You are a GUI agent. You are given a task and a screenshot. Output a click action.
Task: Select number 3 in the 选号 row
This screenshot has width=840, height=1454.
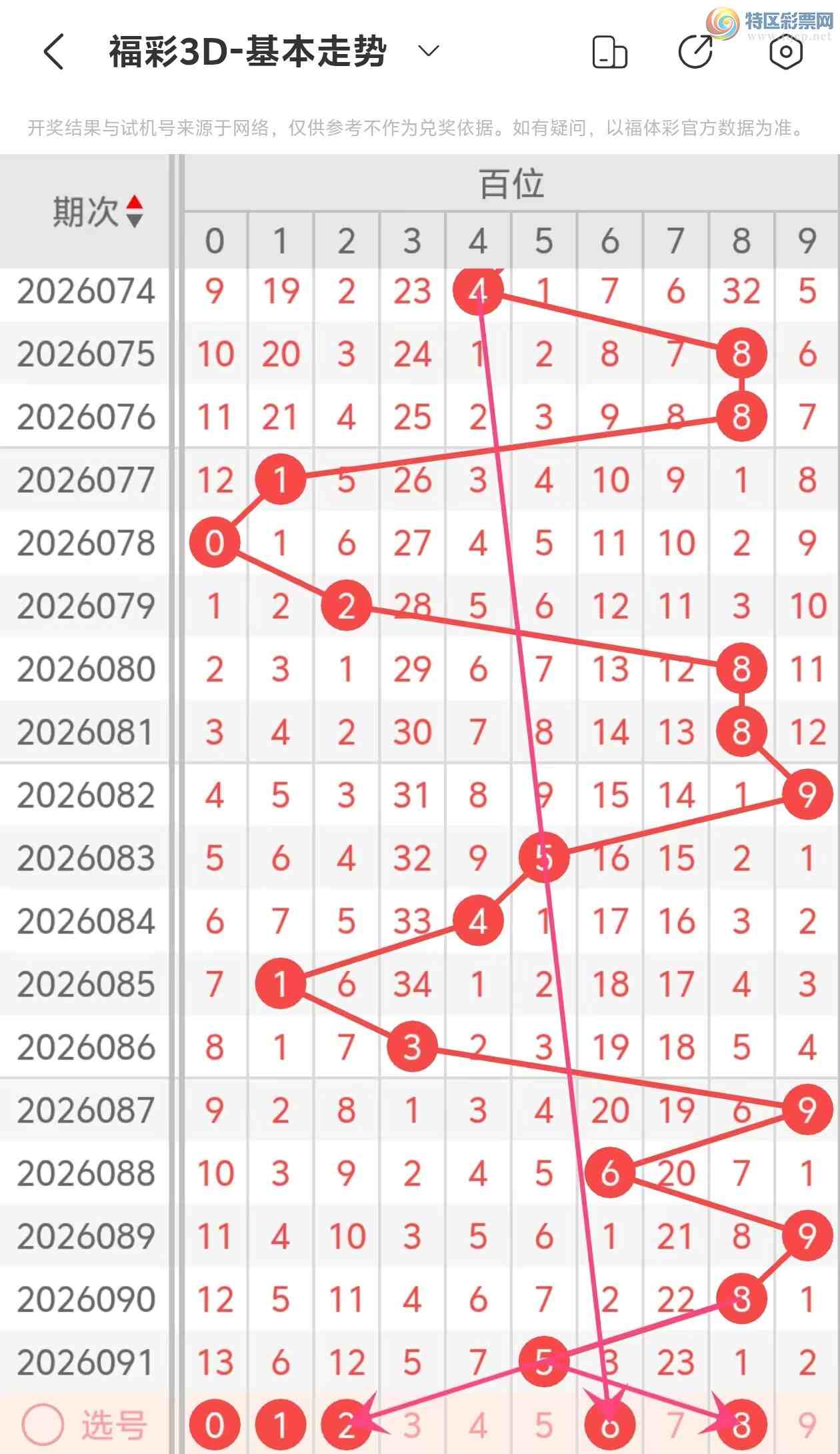coord(412,1425)
